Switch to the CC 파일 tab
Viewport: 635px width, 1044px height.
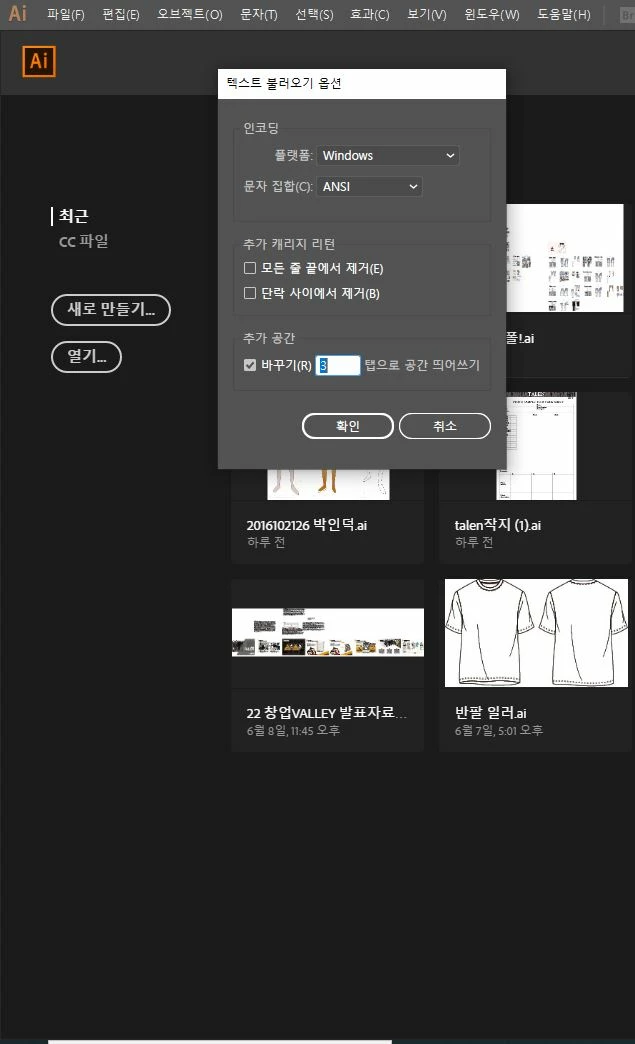pos(83,241)
